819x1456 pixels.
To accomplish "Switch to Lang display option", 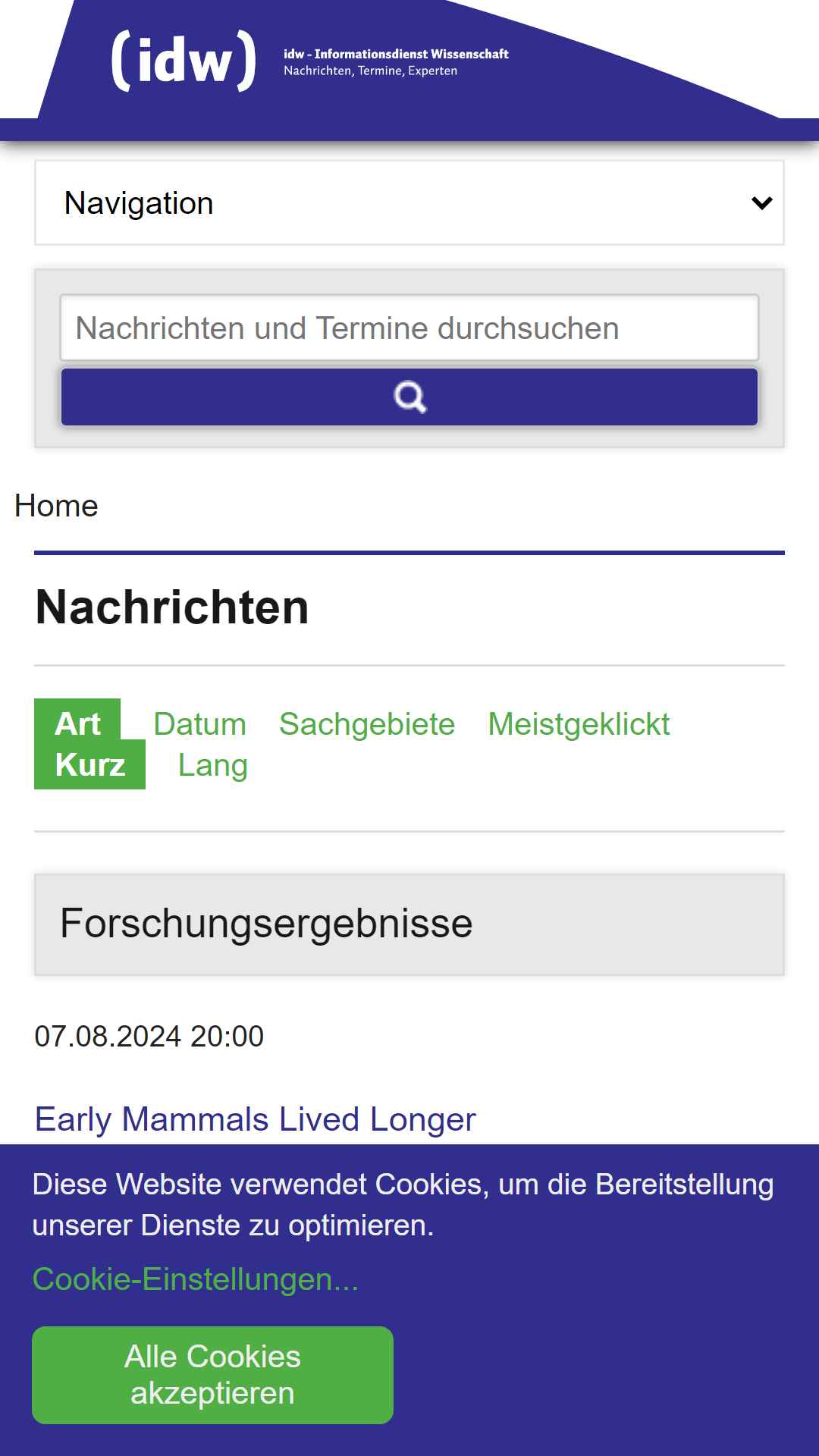I will (x=213, y=765).
